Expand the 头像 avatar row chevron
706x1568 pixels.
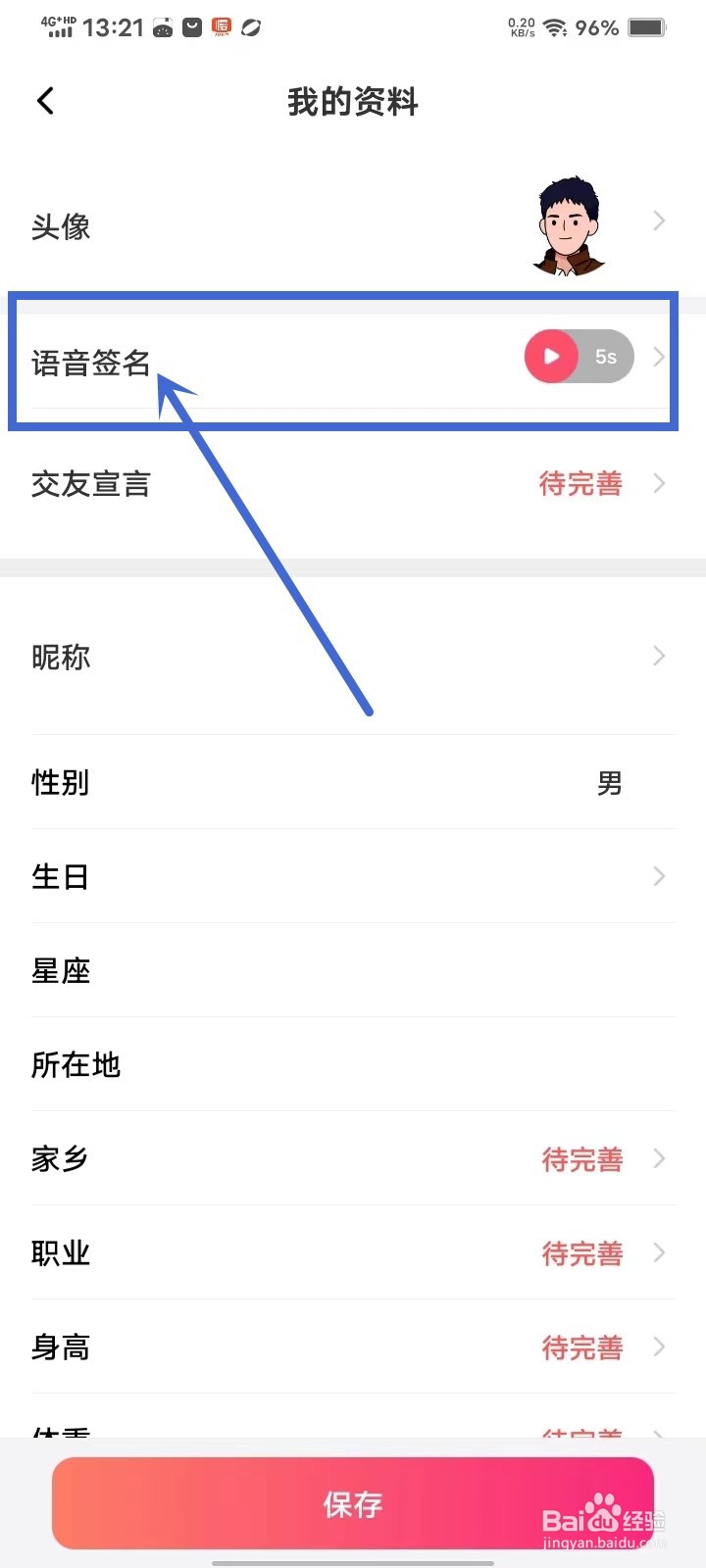(659, 220)
